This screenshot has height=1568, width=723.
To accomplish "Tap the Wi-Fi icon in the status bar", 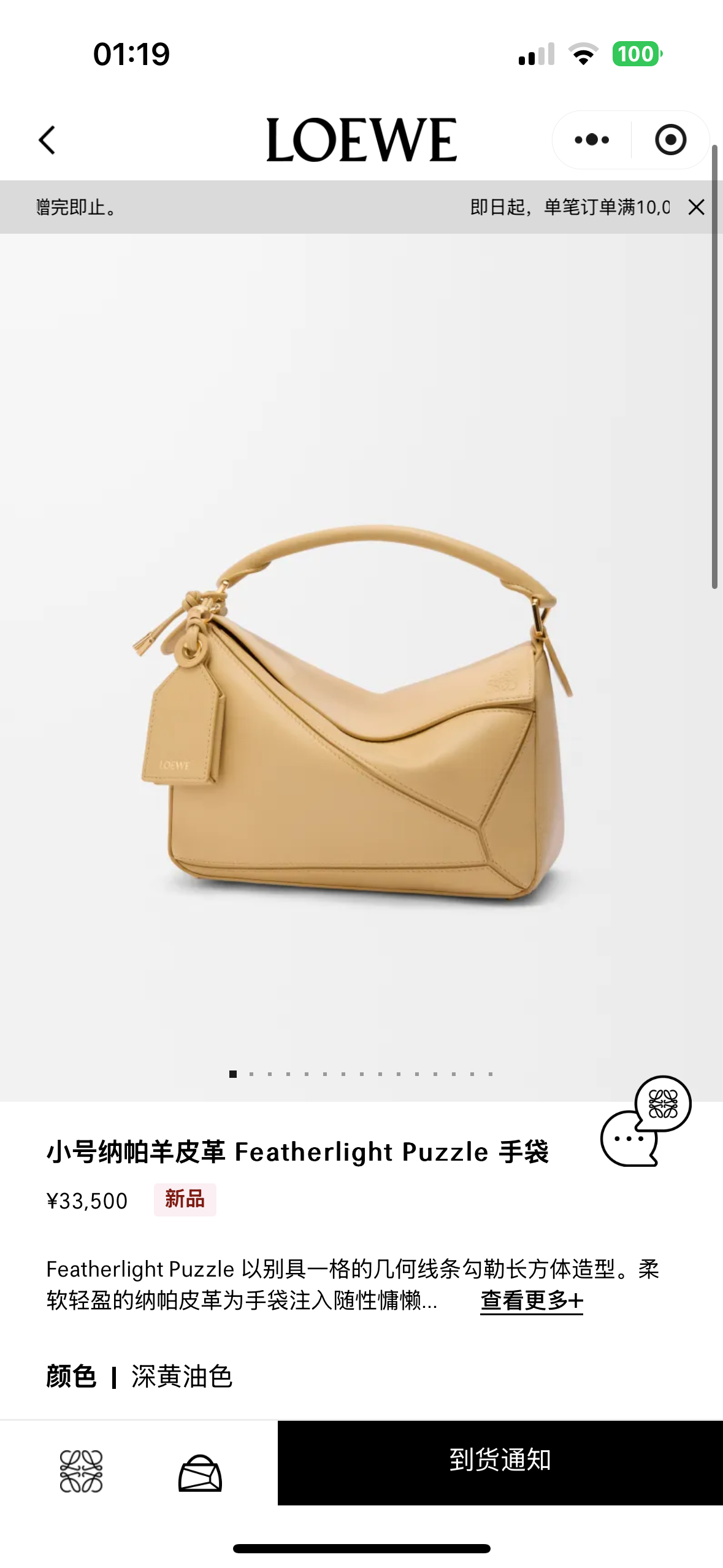I will point(583,54).
